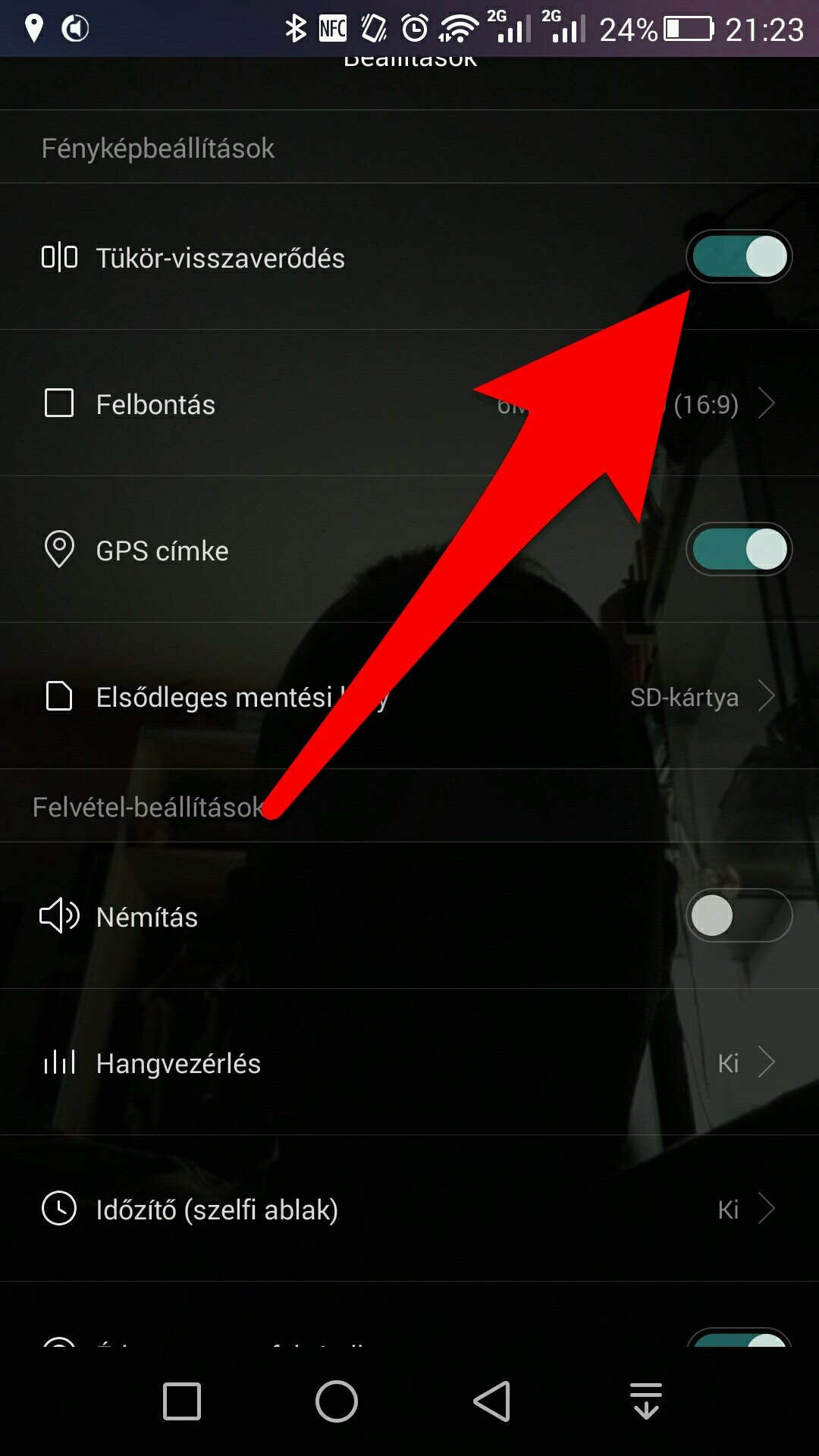
Task: Hide the navigation bar with the down-arrow icon
Action: click(646, 1401)
